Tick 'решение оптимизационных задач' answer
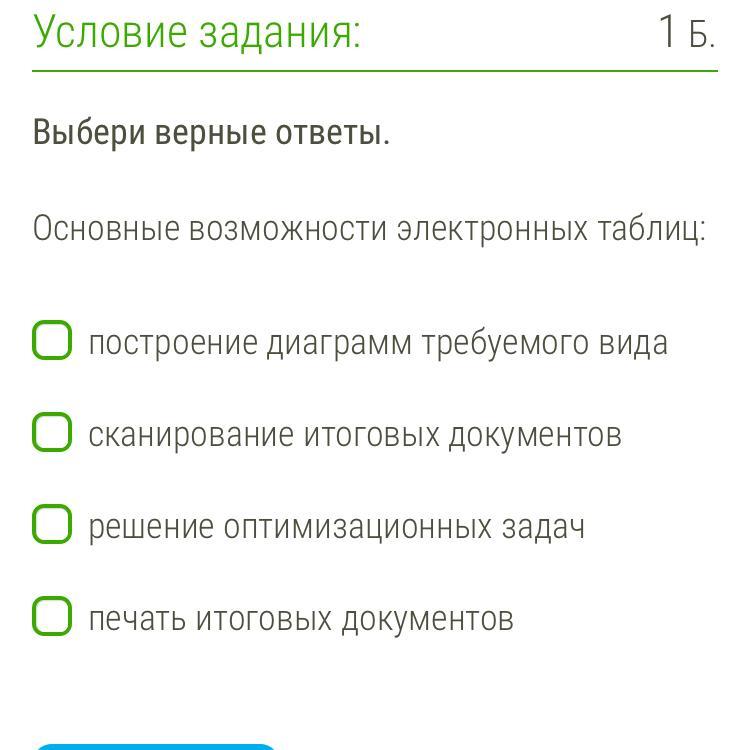750x750 pixels. 52,524
